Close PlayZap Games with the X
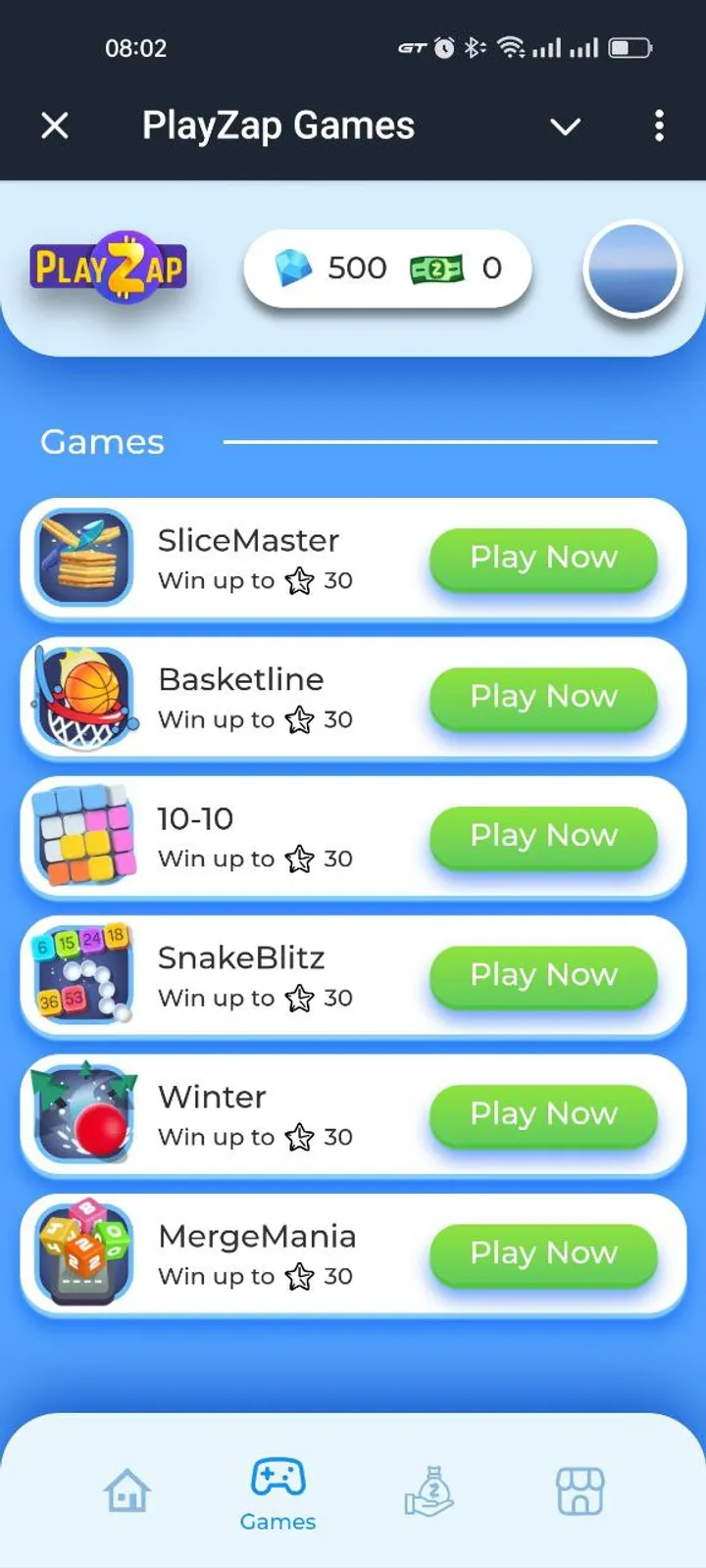706x1568 pixels. coord(55,125)
